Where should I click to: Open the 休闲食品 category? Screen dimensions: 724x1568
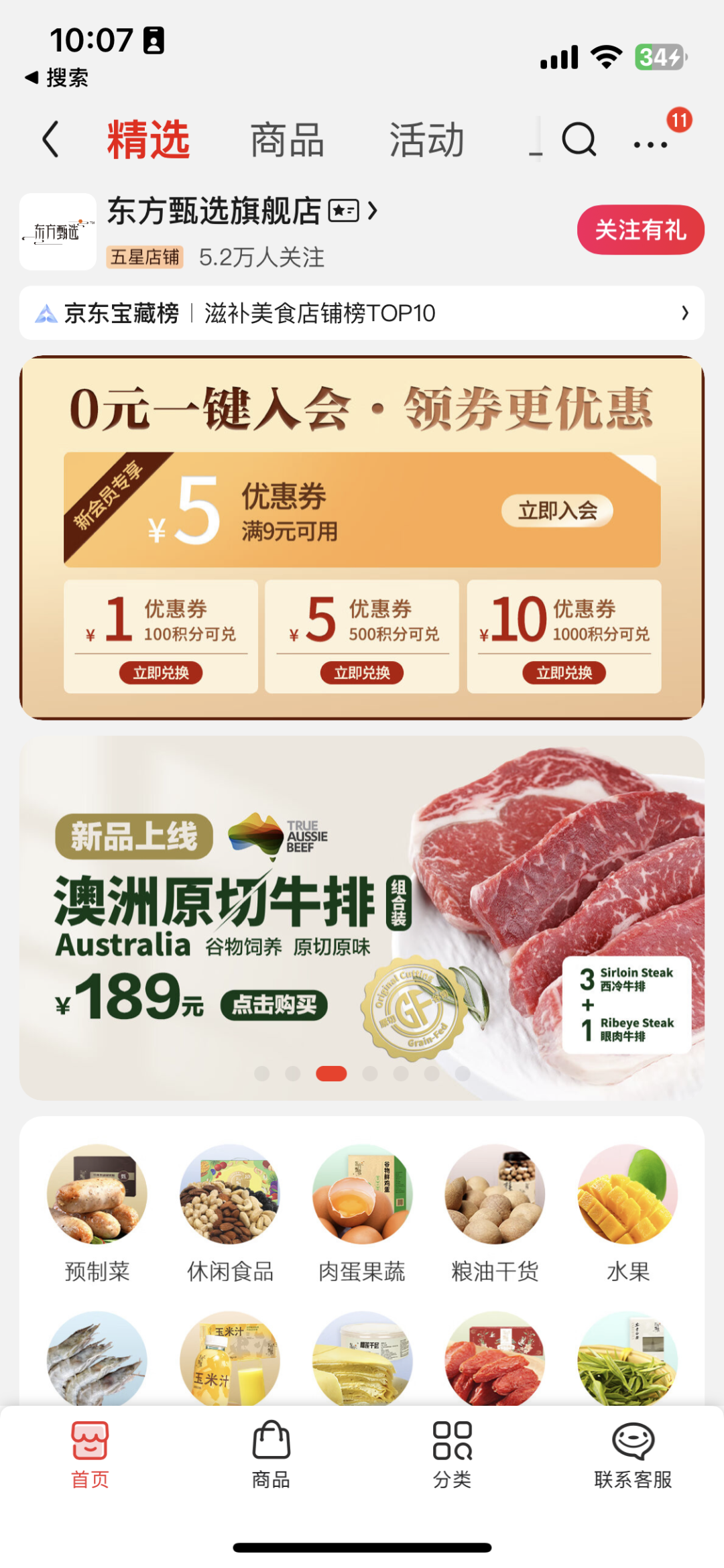[230, 1213]
